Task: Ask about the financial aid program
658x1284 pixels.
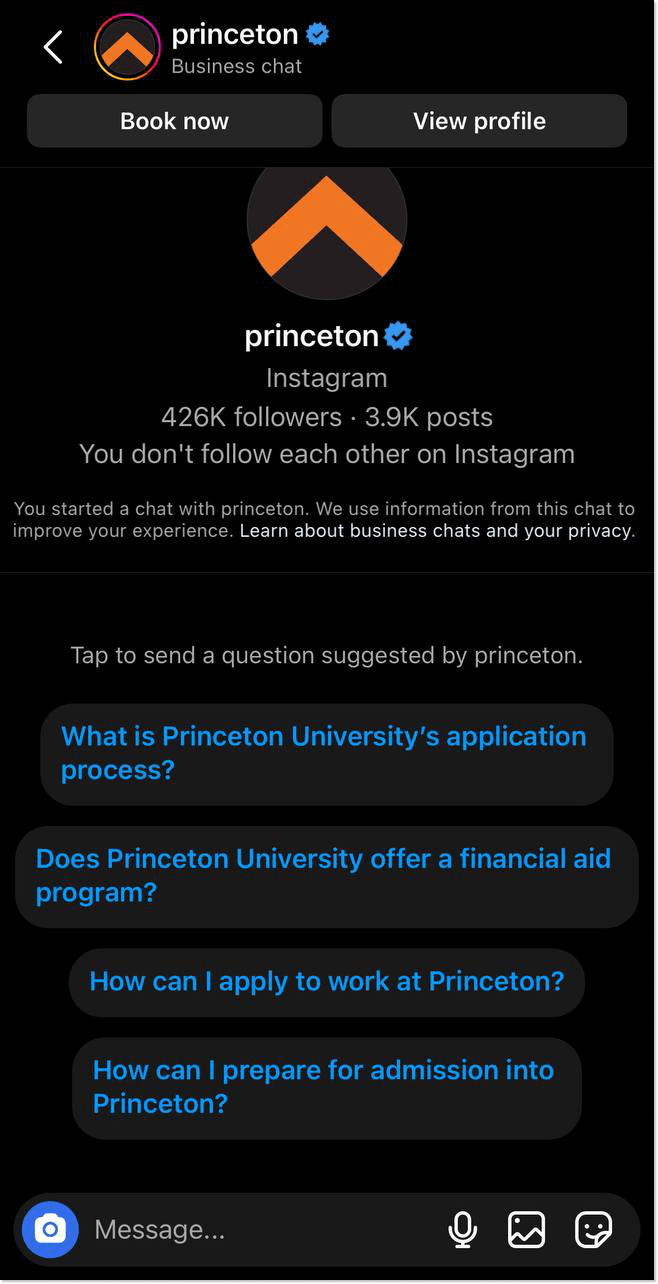Action: (327, 876)
